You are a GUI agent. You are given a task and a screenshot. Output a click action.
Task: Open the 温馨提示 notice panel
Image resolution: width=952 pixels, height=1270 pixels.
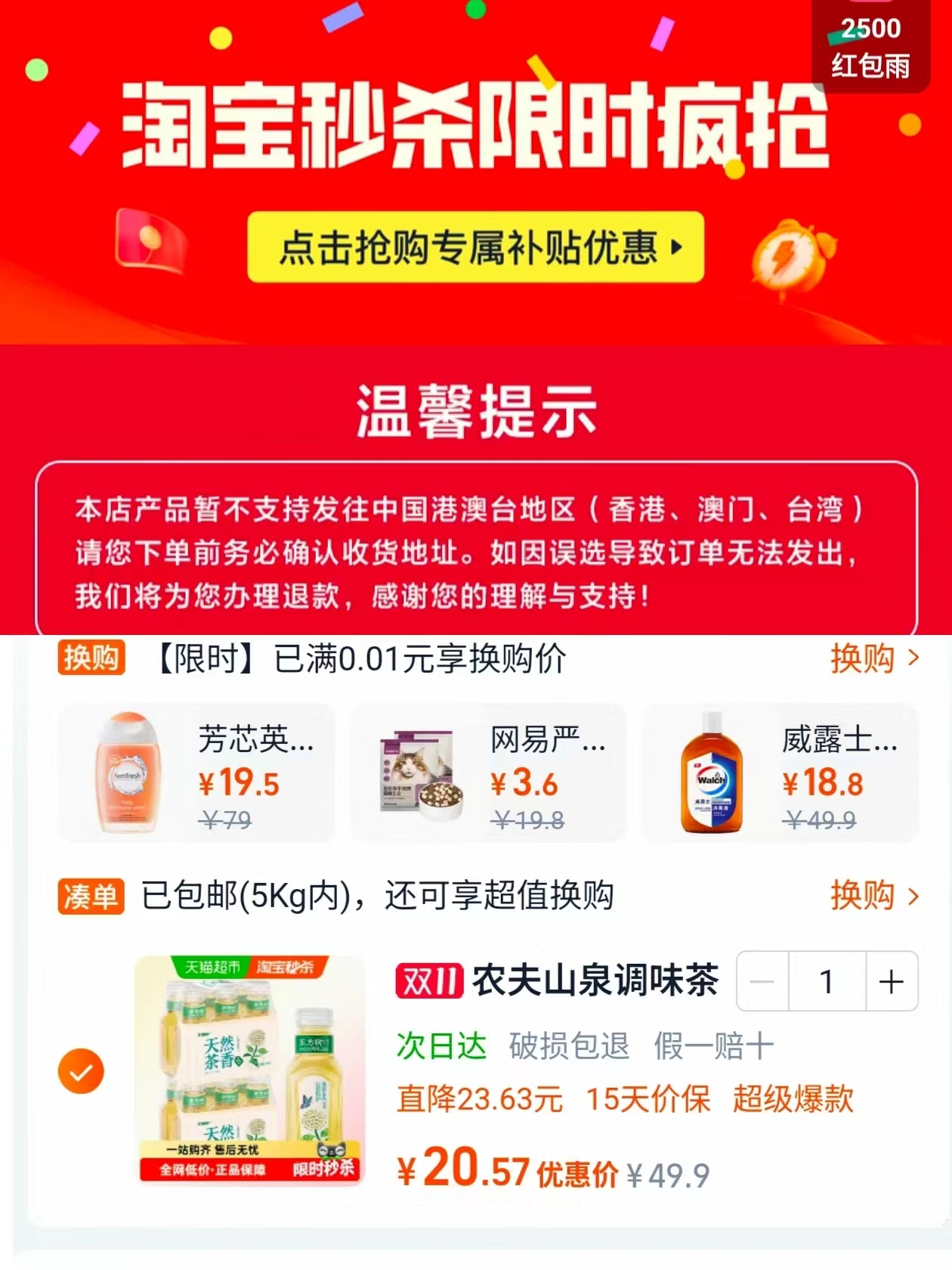pyautogui.click(x=476, y=412)
